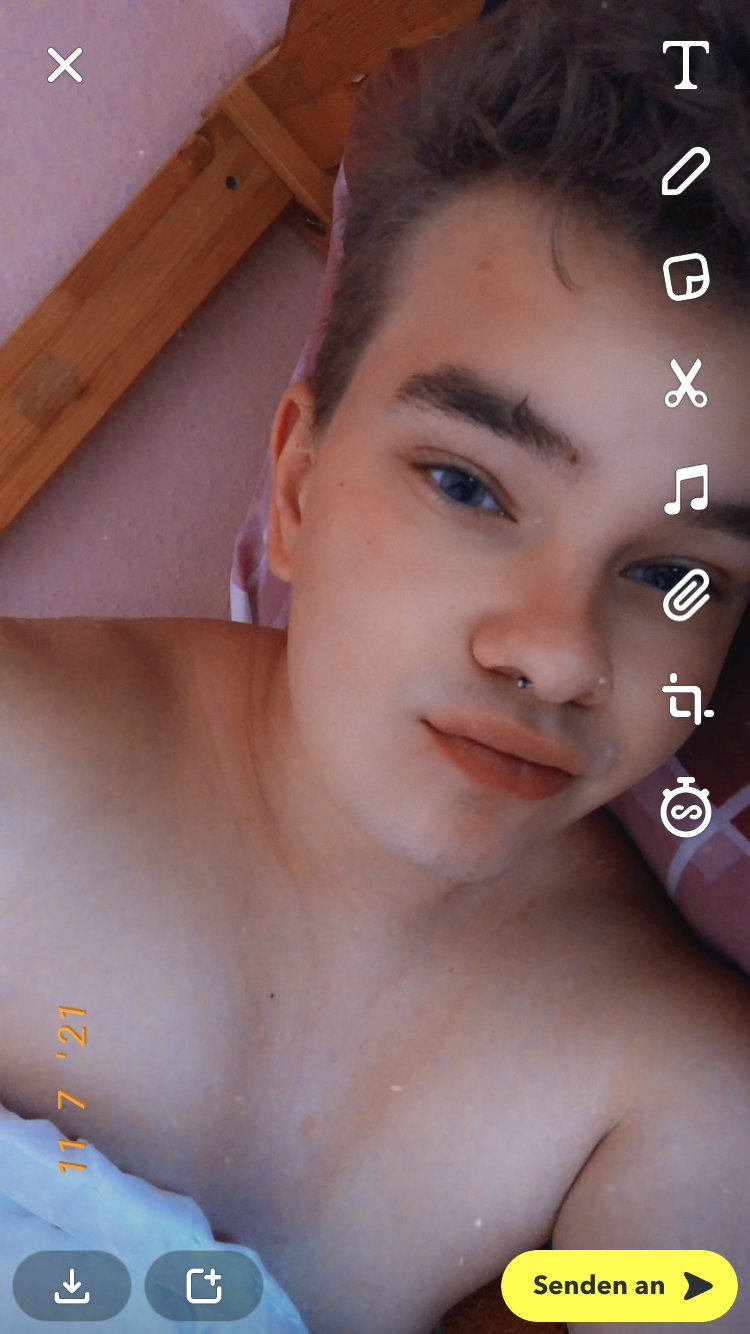Add the snap to your story
Screen dimensions: 750x1334
[x=204, y=1286]
